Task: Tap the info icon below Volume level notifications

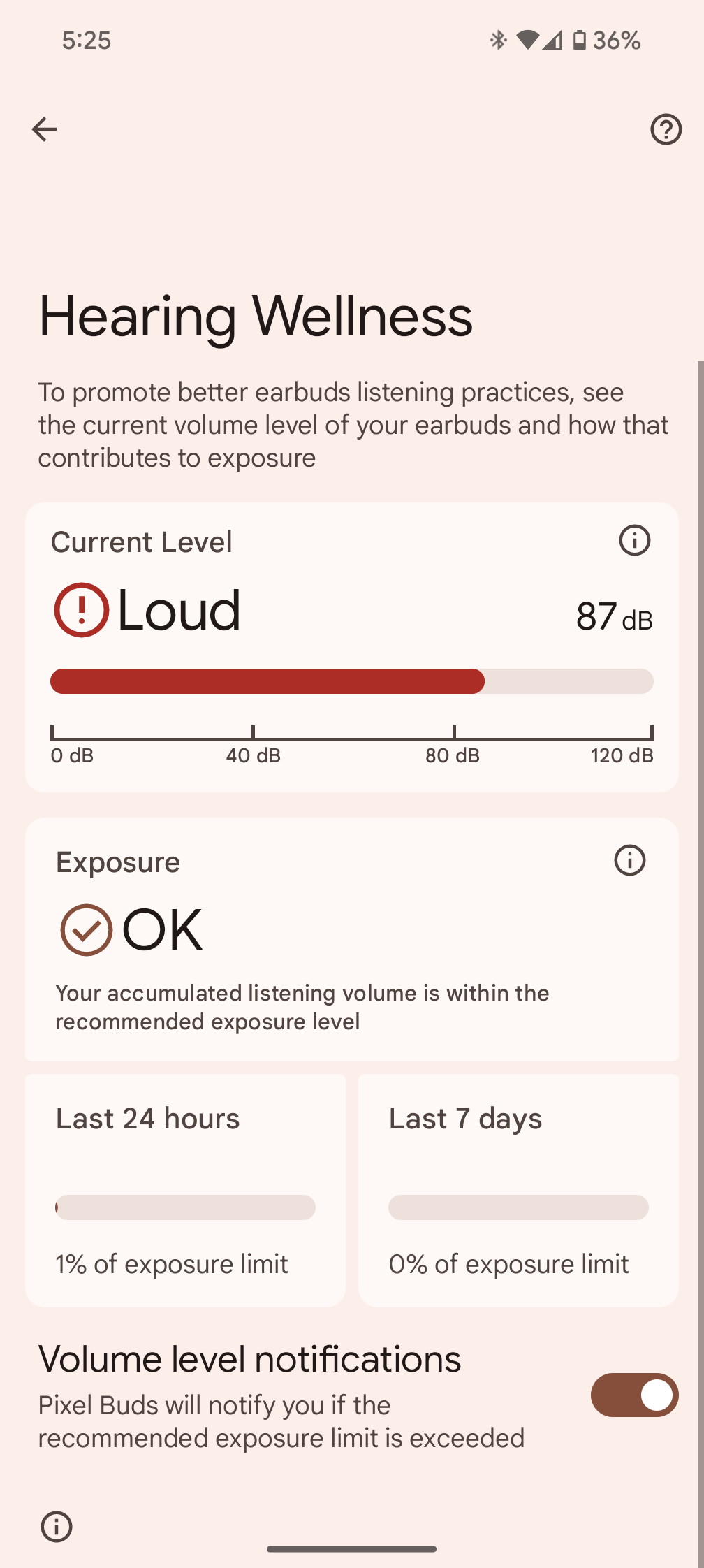Action: pyautogui.click(x=57, y=1526)
